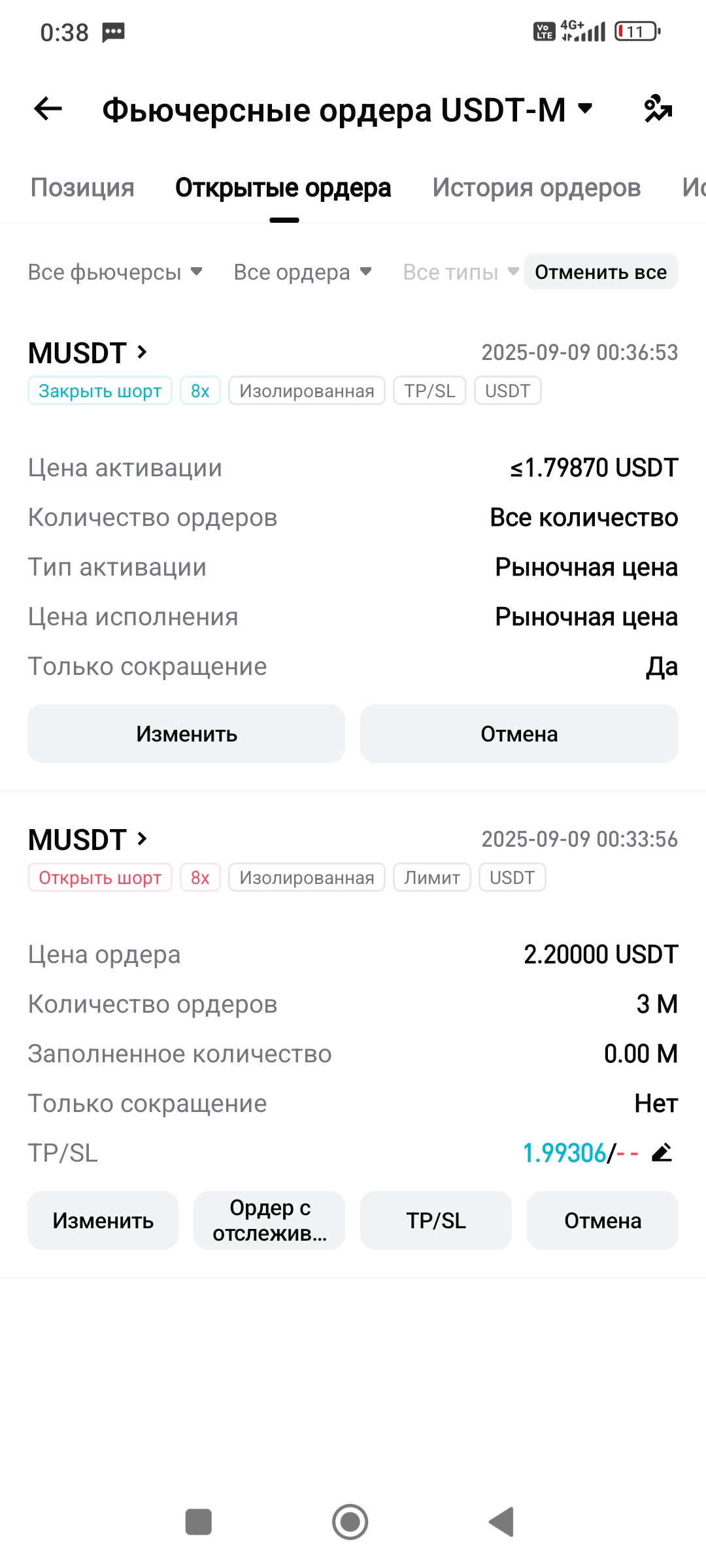Viewport: 706px width, 1568px height.
Task: Switch to the История ордеров tab
Action: click(536, 188)
